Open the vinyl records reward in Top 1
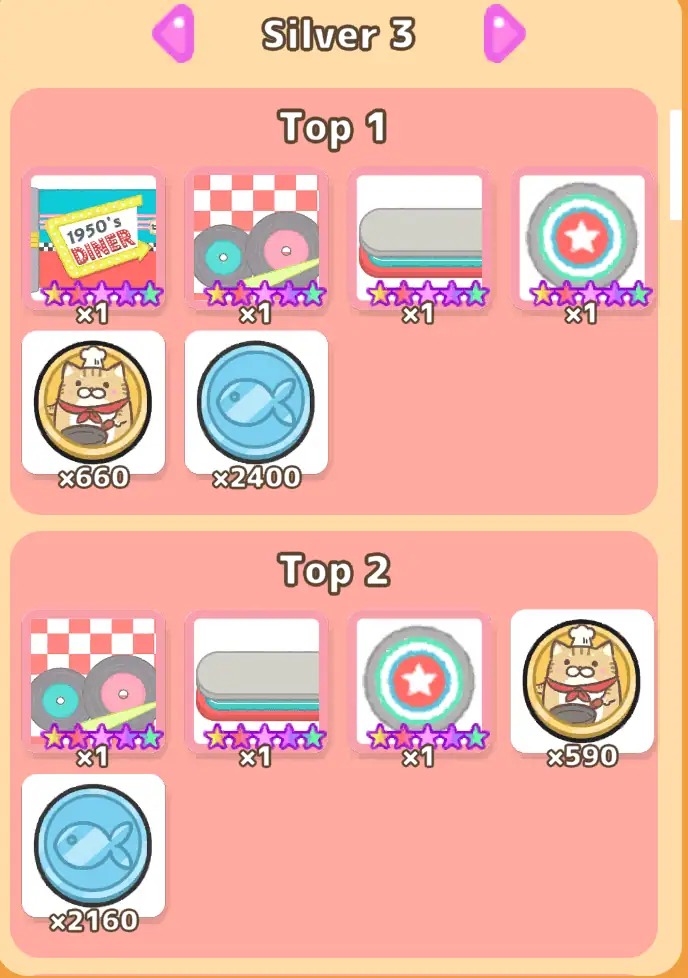 pos(256,238)
